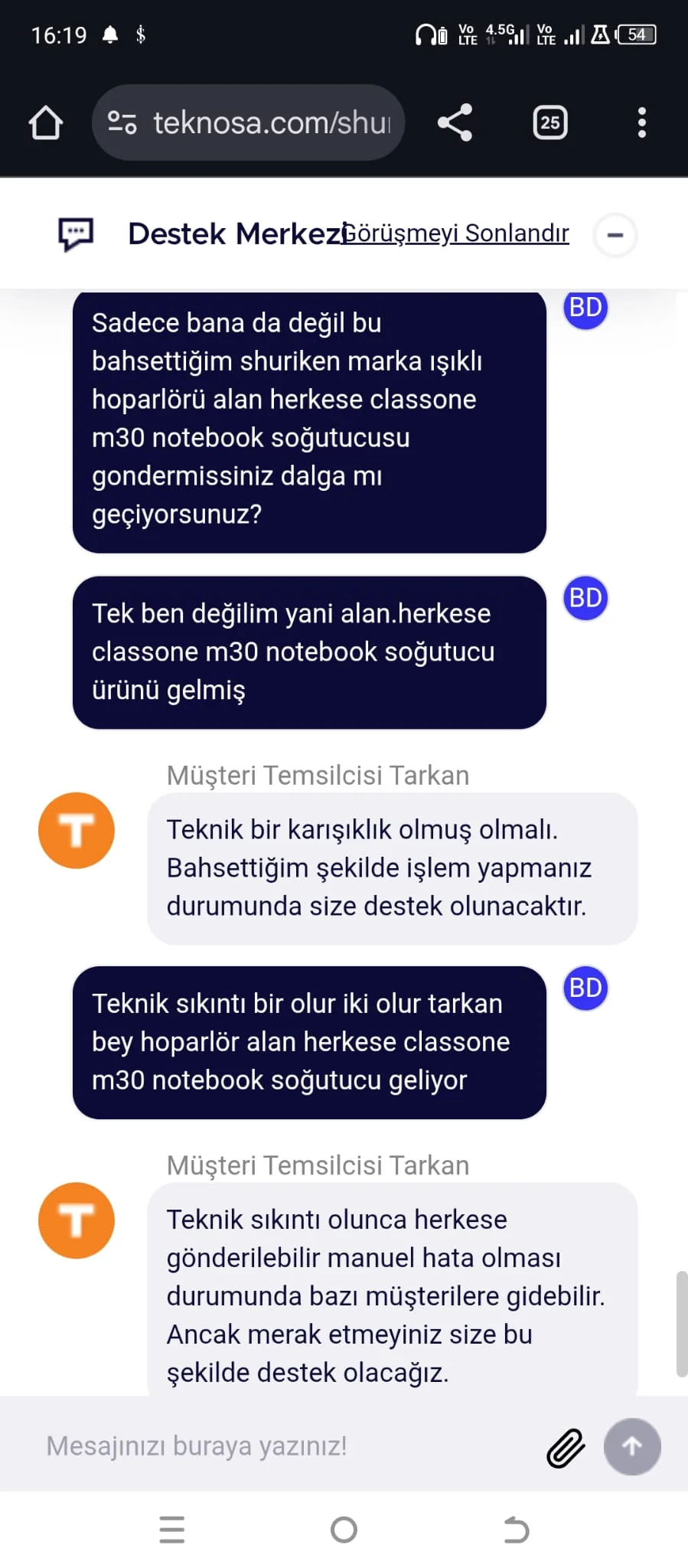Send the message with the arrow button
Image resolution: width=688 pixels, height=1568 pixels.
tap(632, 1446)
